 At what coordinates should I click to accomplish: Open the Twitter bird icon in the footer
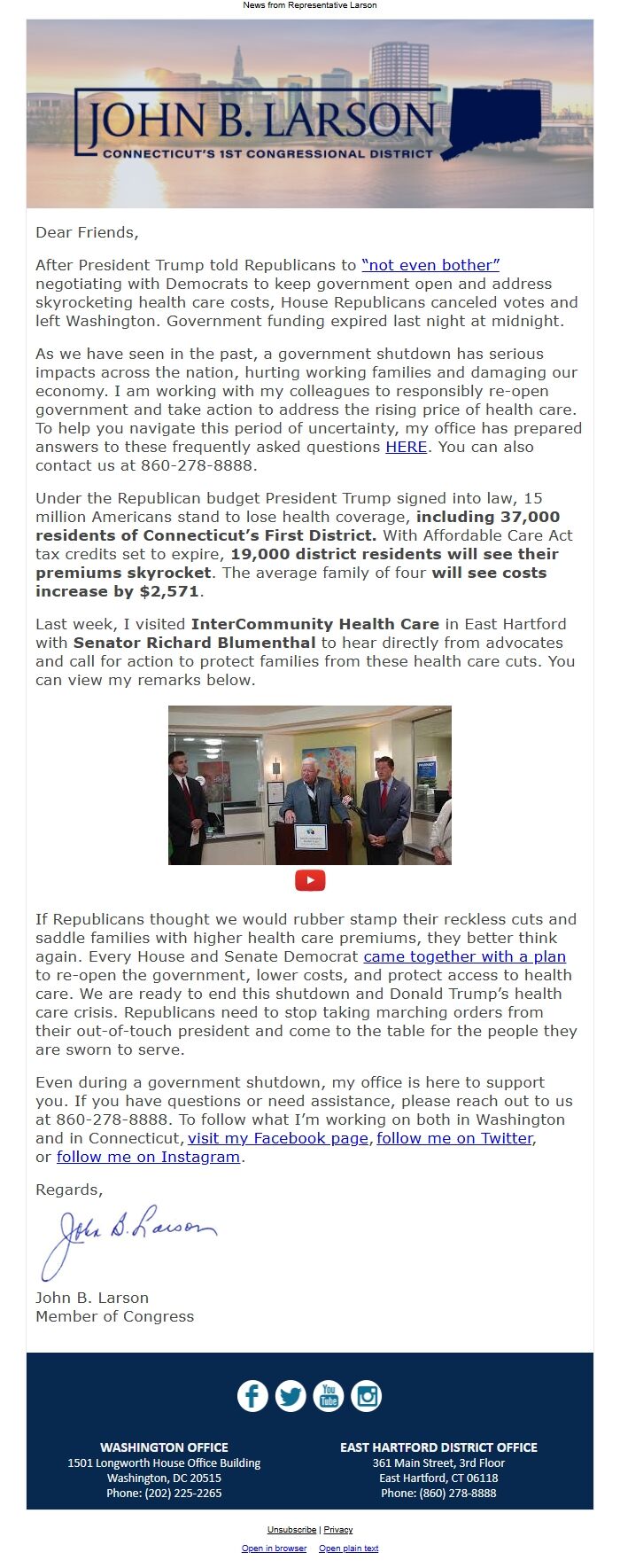291,1396
